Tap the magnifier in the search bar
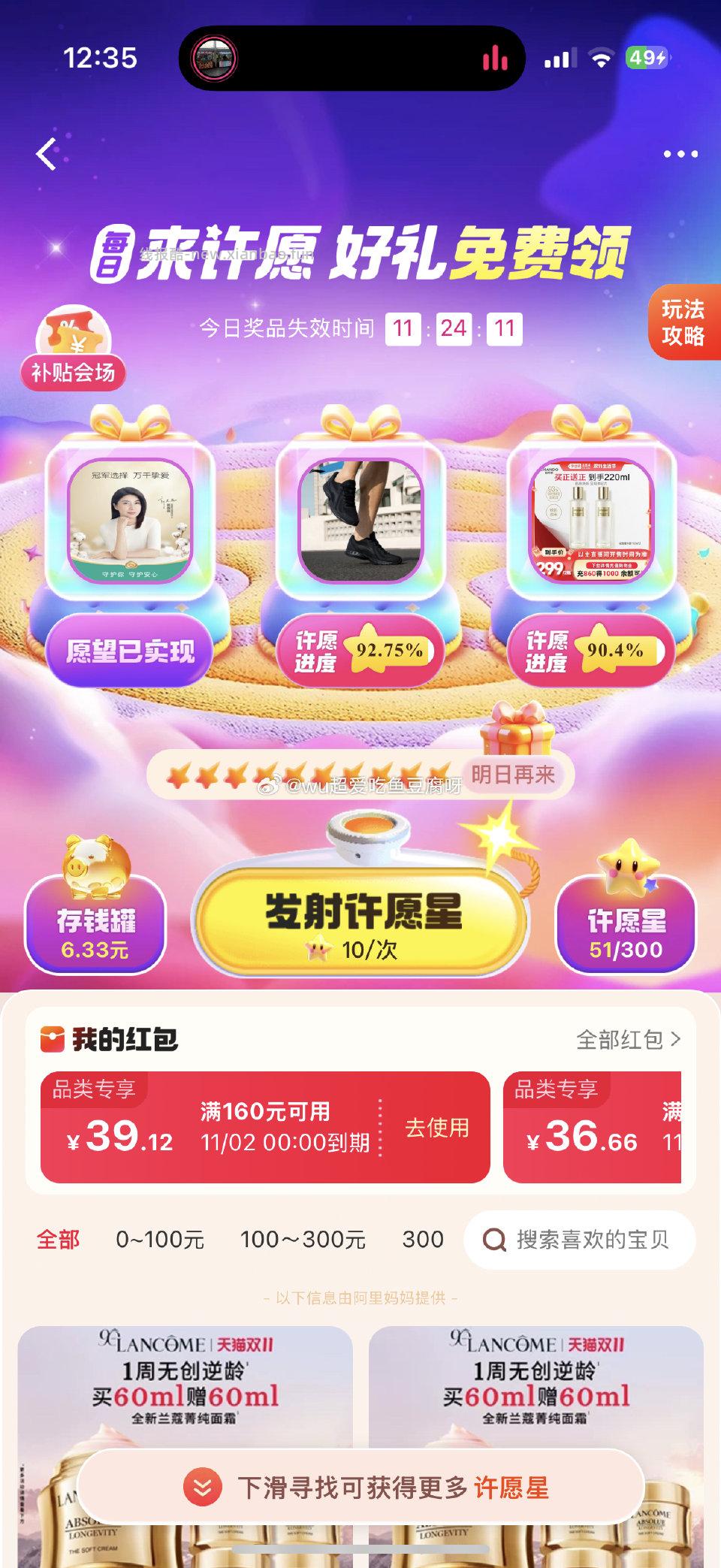The image size is (721, 1568). pos(496,1240)
